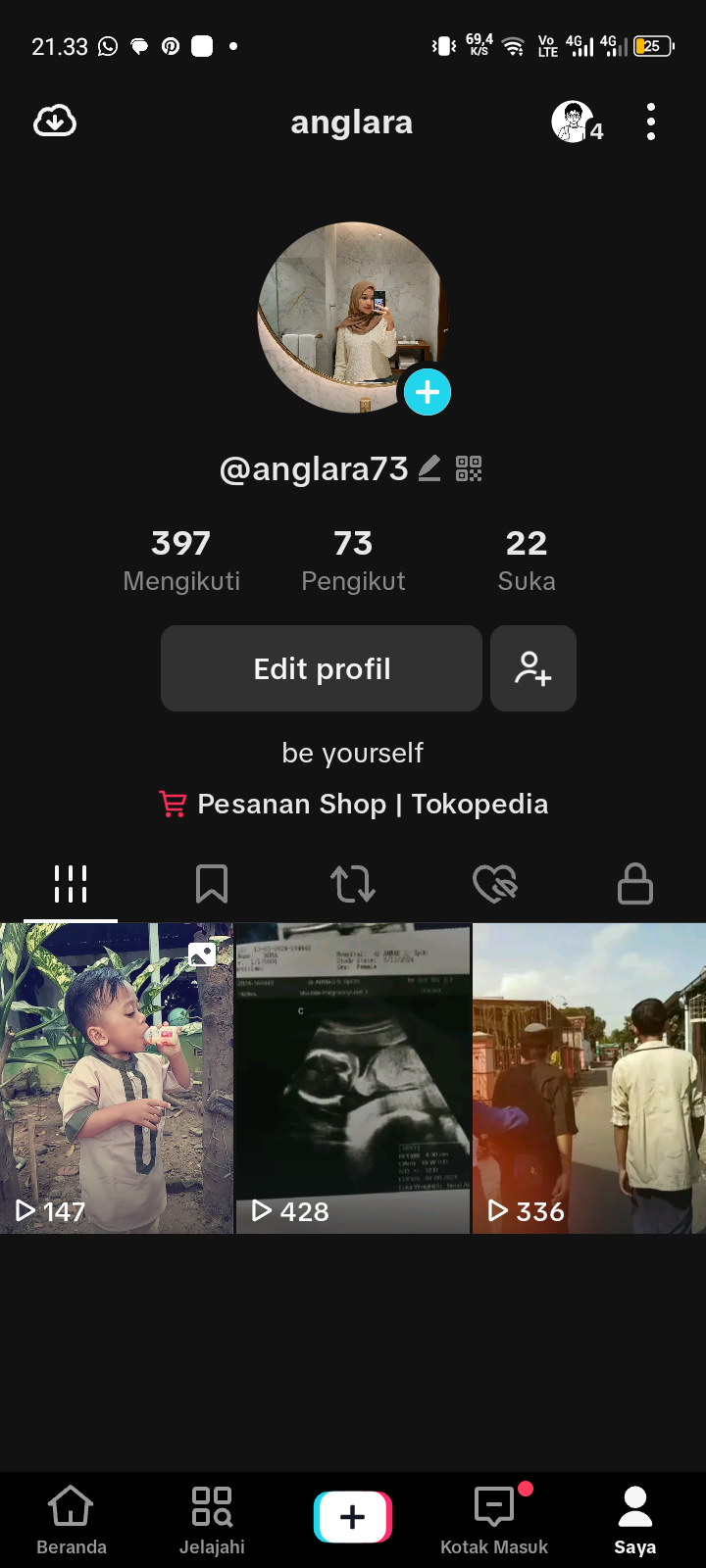Screen dimensions: 706x1568
Task: Switch to the reposts tab
Action: [x=353, y=884]
